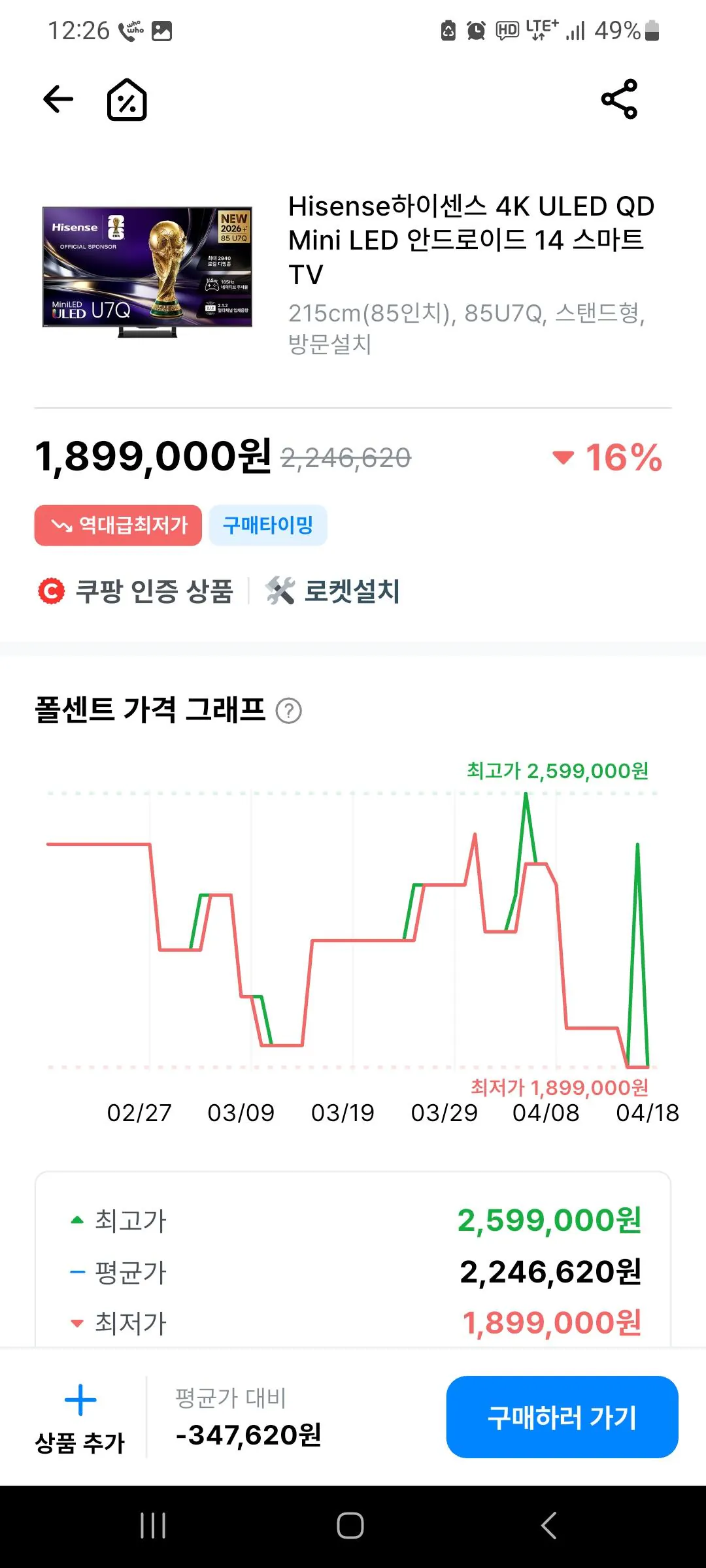
Task: Toggle the 구매타이밍 tag
Action: click(268, 525)
